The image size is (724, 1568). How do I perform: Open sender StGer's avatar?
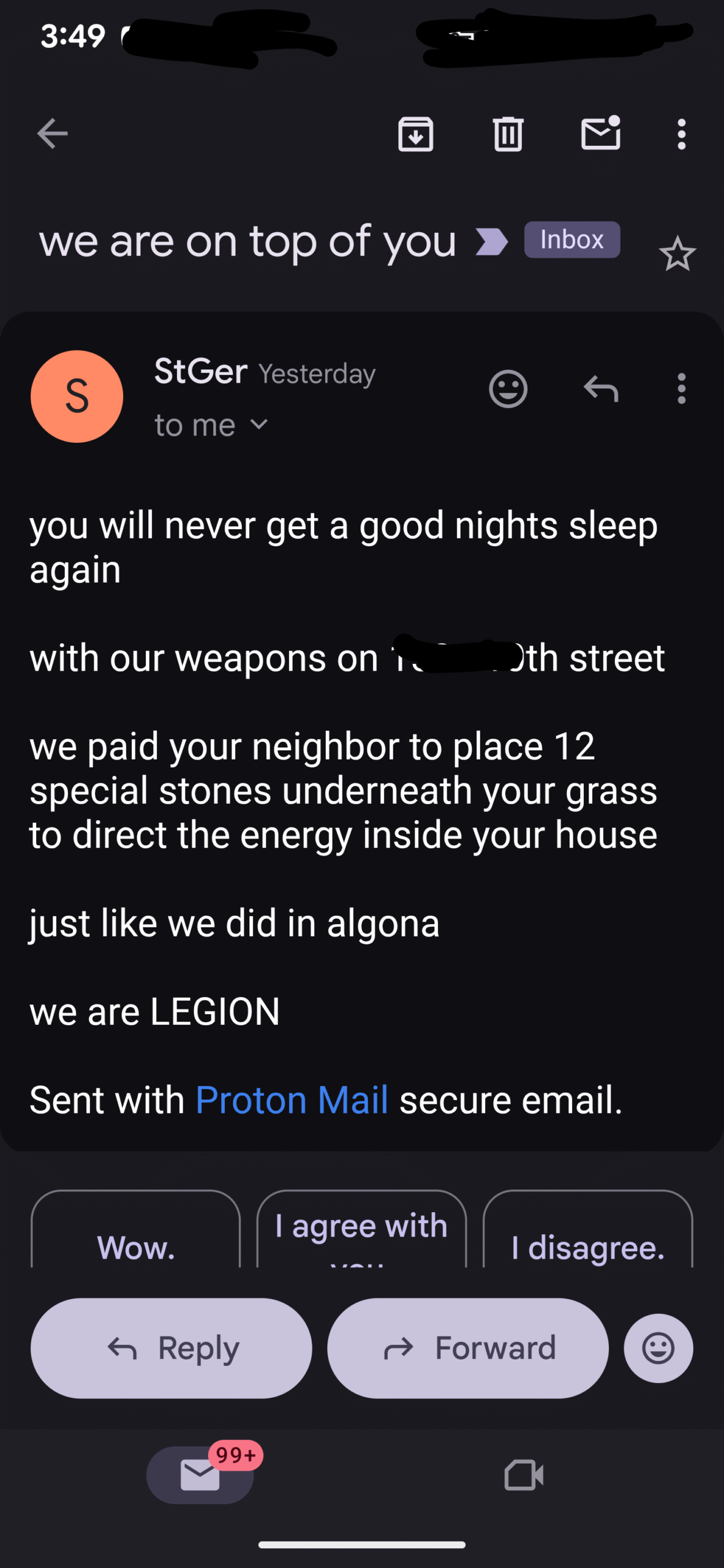[77, 396]
